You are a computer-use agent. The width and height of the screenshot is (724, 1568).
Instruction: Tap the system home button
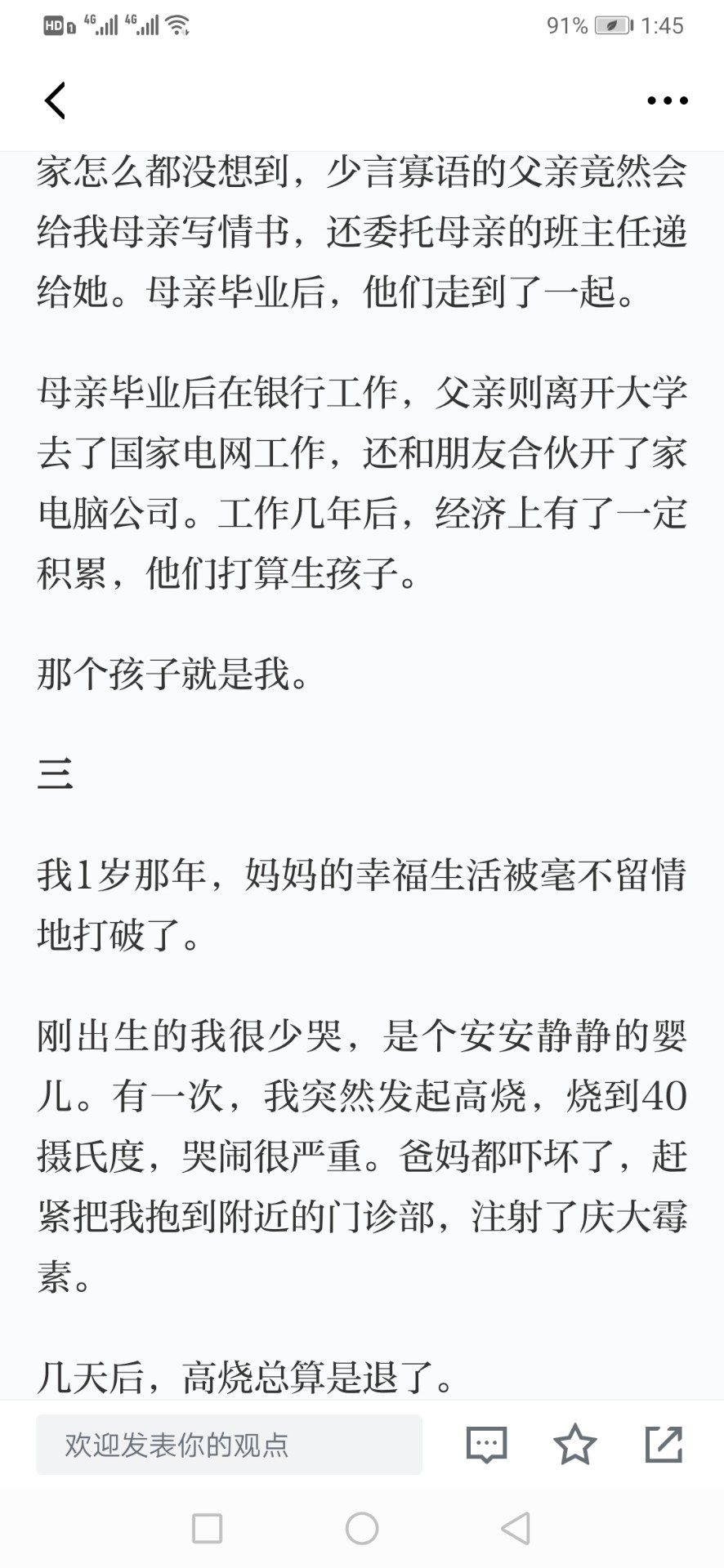pyautogui.click(x=362, y=1528)
